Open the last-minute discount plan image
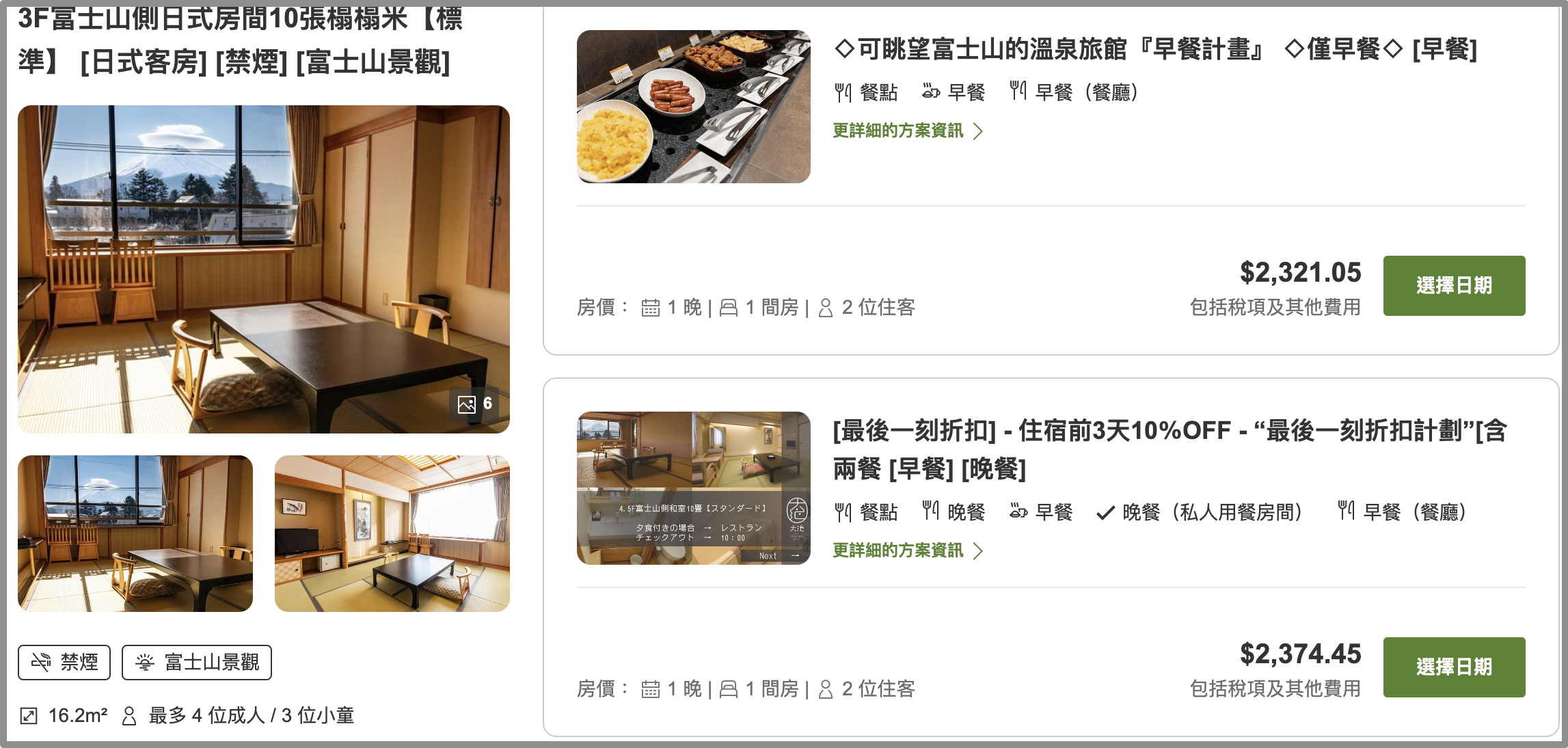 pyautogui.click(x=693, y=487)
